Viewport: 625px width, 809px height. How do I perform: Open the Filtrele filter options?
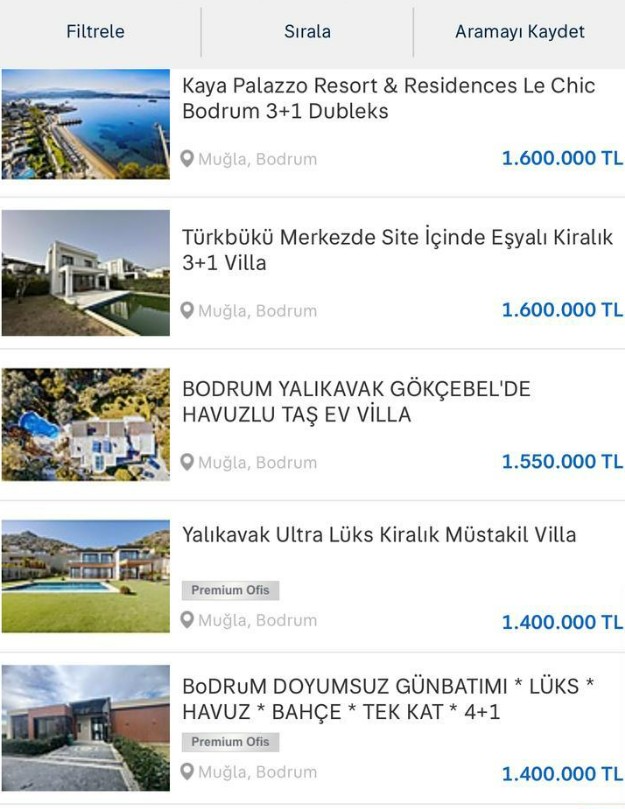(x=96, y=32)
